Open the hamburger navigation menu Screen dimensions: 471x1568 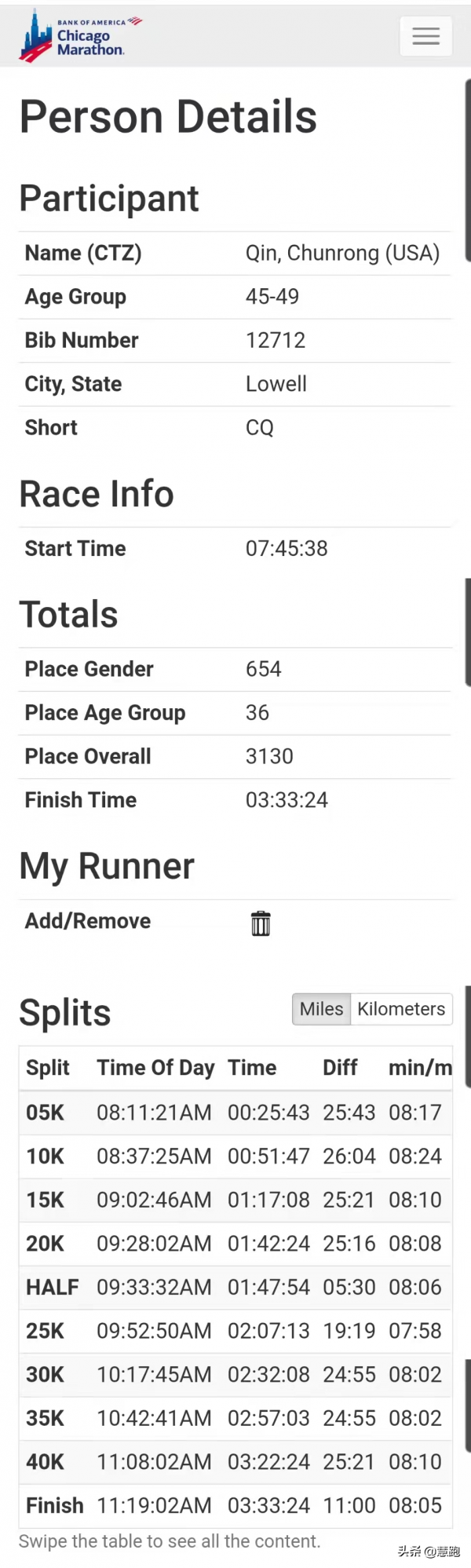click(x=425, y=36)
